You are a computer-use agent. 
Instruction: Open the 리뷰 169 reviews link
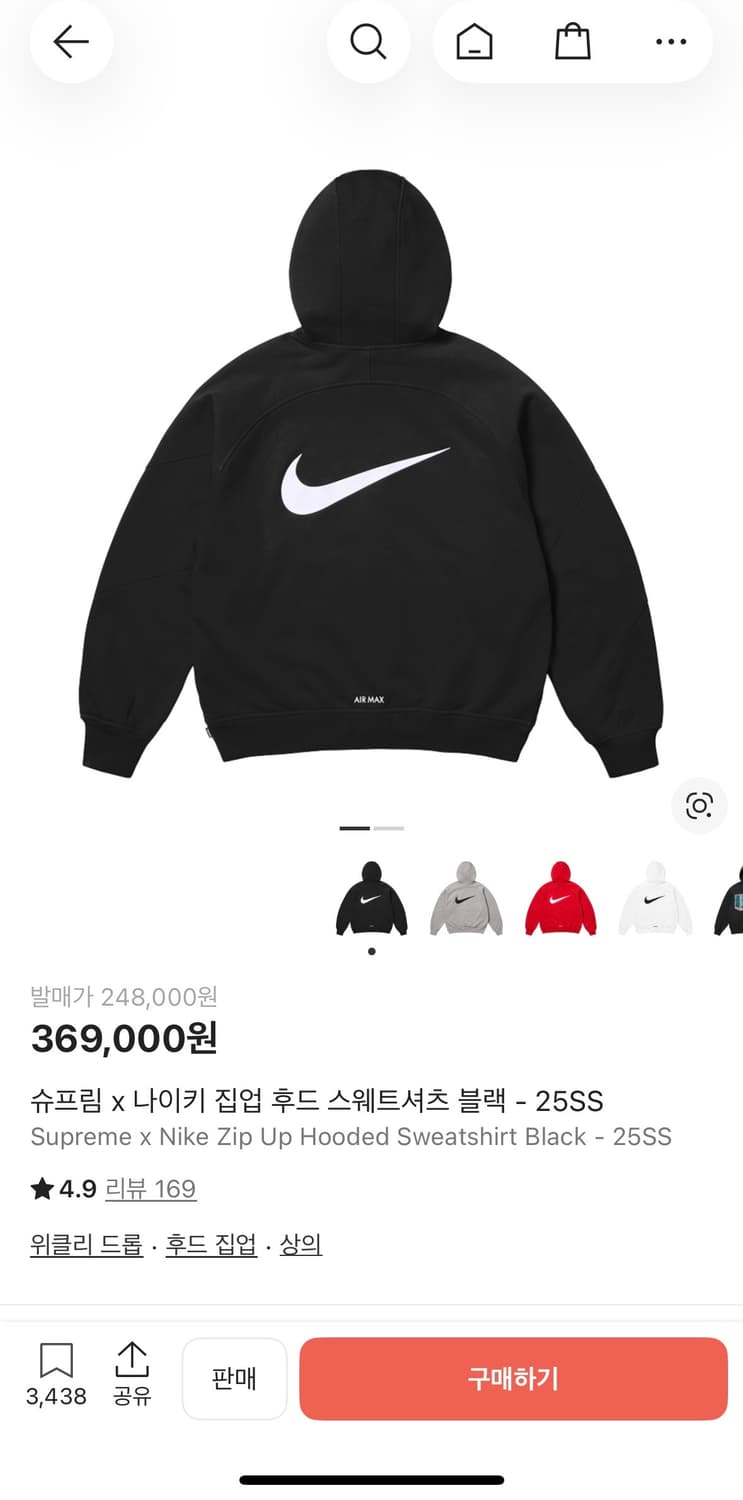151,1190
